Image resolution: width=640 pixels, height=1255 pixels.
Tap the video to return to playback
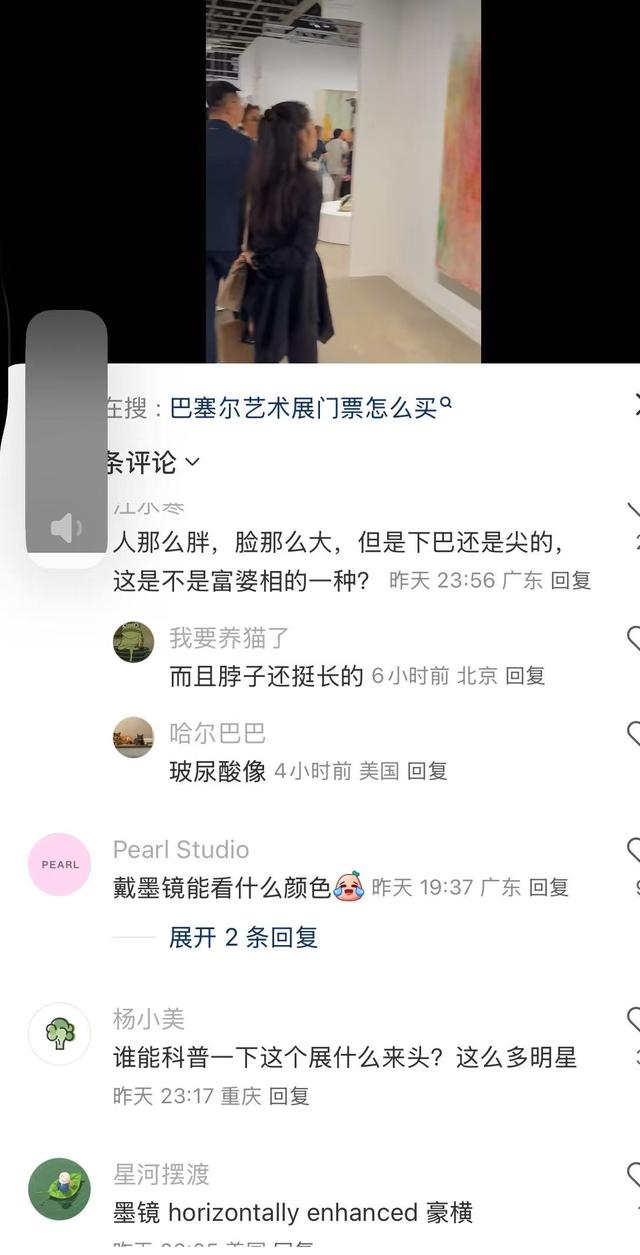click(x=343, y=180)
